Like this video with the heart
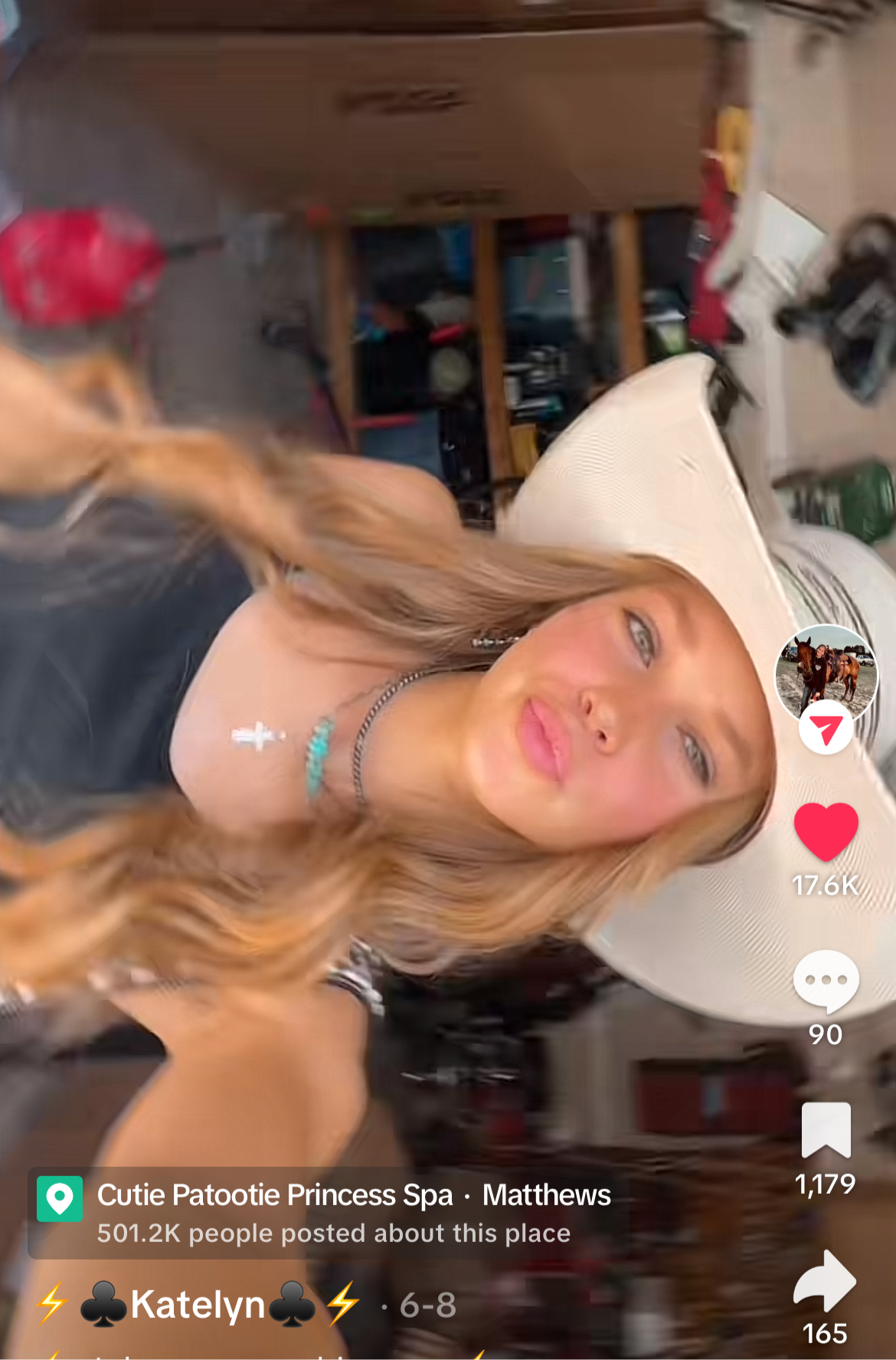 click(x=826, y=832)
